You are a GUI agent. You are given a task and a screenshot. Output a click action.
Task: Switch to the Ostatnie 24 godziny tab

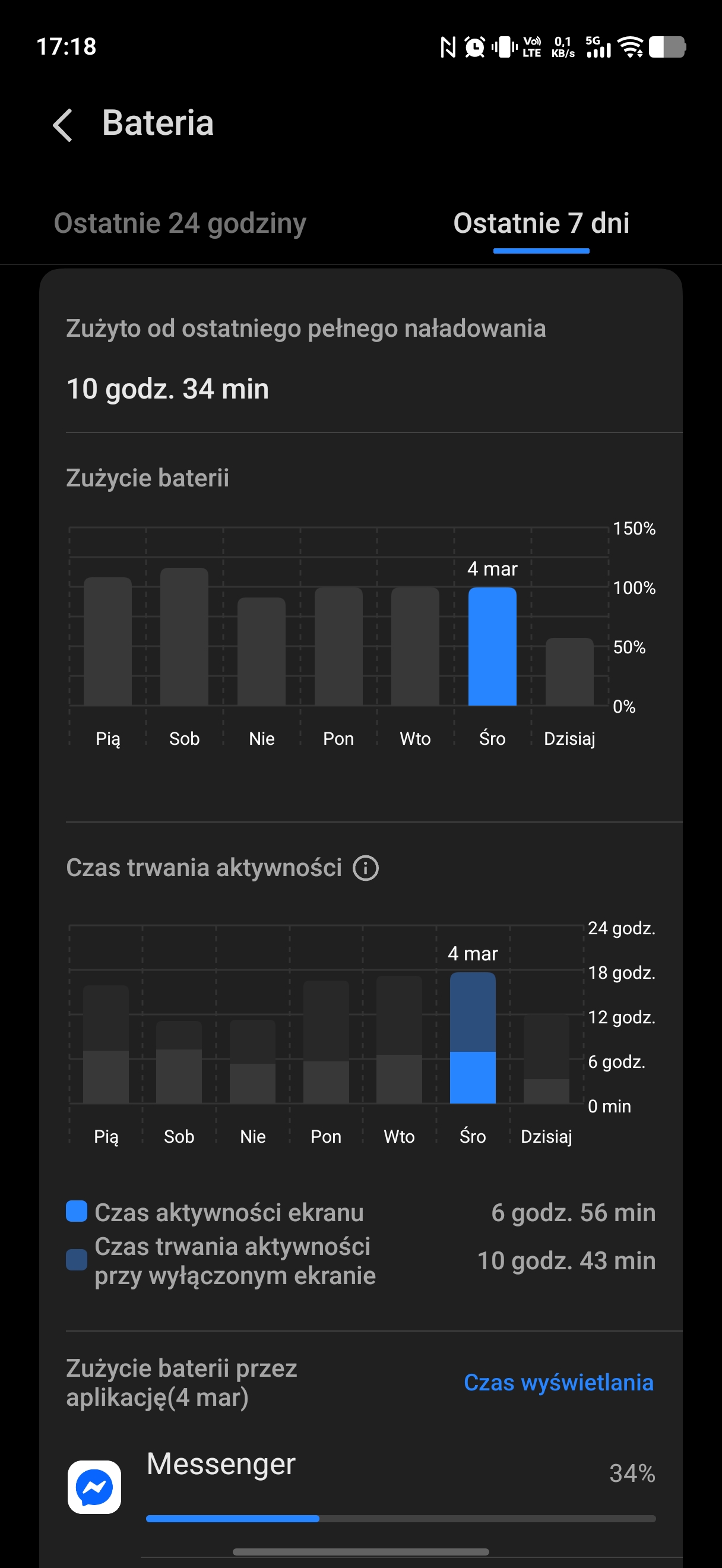click(x=180, y=223)
